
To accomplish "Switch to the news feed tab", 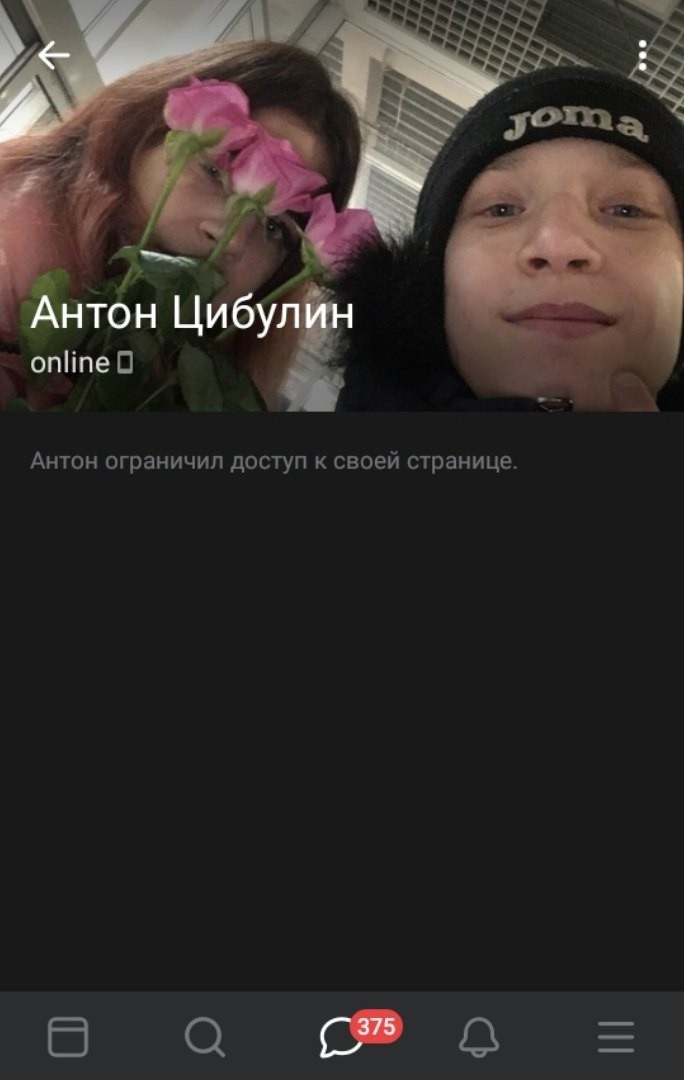I will pyautogui.click(x=68, y=1037).
